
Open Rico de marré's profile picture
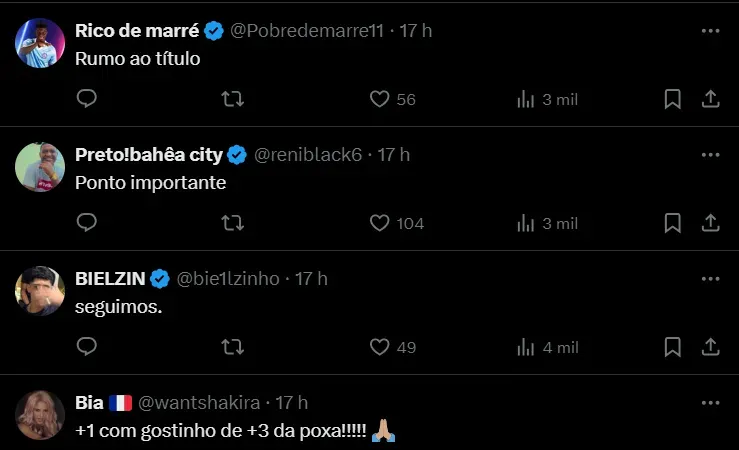point(40,44)
